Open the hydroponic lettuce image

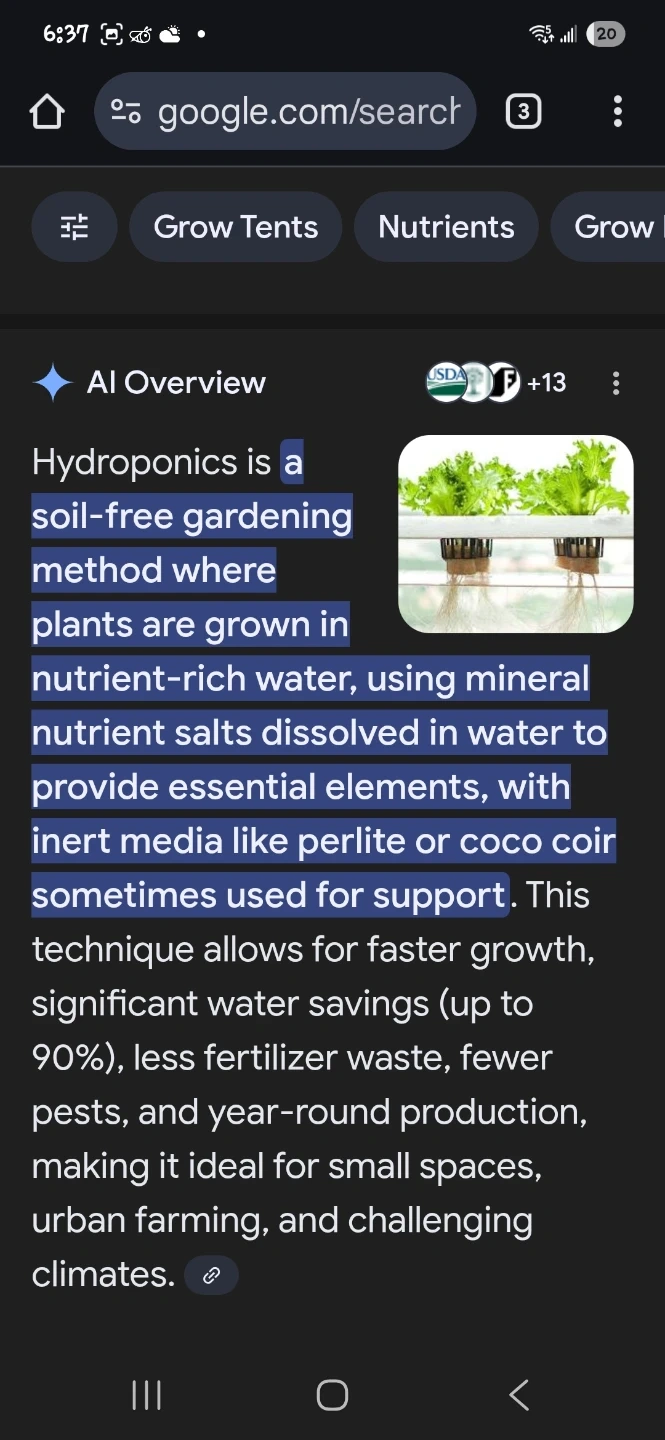[515, 533]
